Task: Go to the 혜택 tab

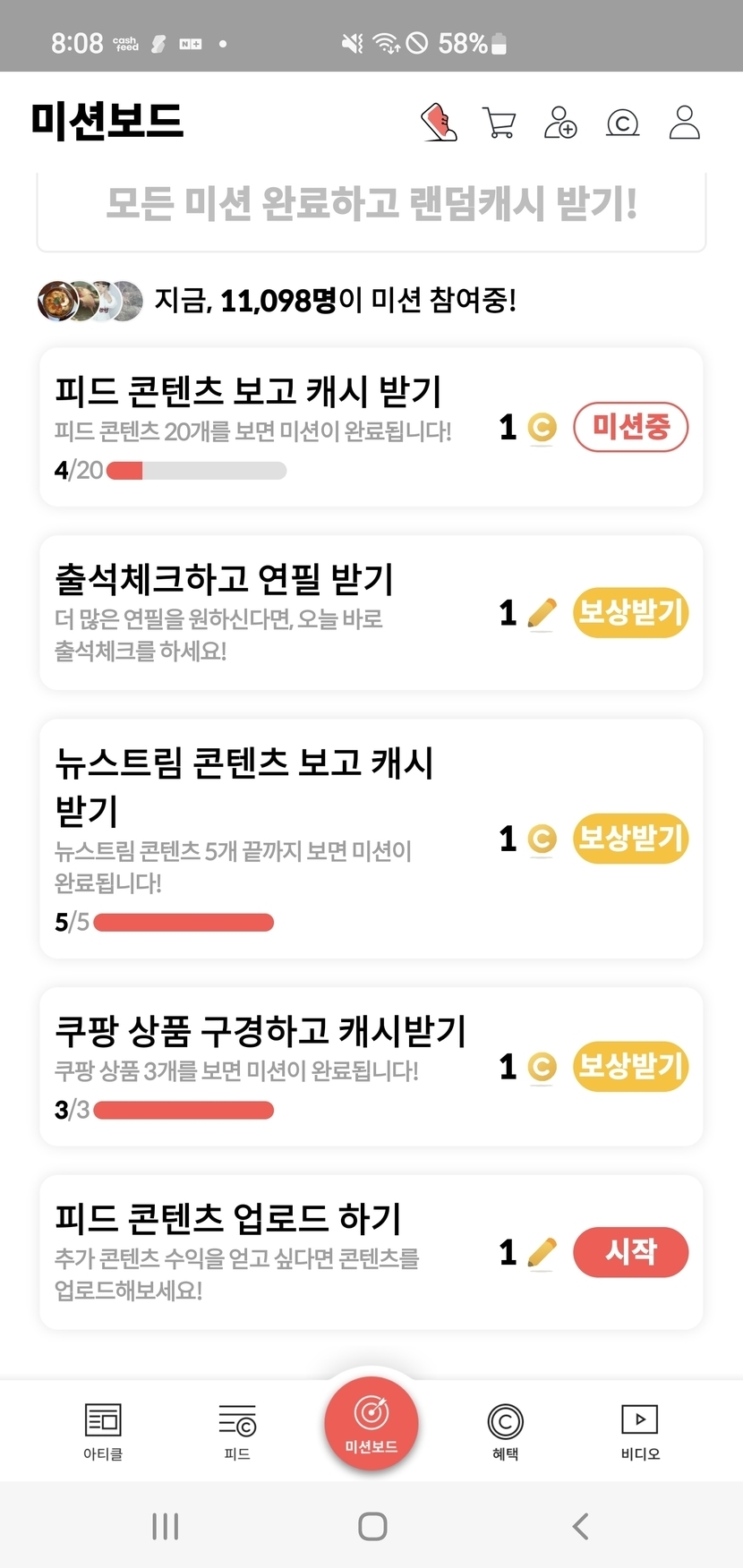Action: point(505,1430)
